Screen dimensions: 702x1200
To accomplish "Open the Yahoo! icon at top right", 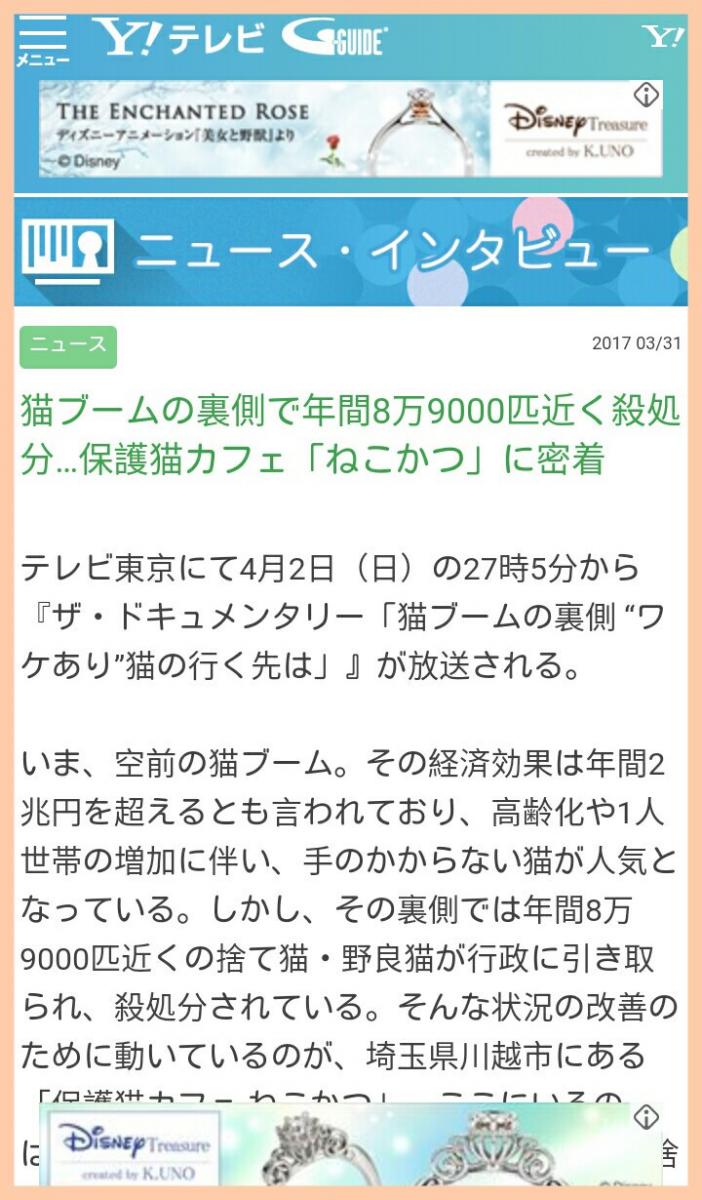I will click(663, 38).
